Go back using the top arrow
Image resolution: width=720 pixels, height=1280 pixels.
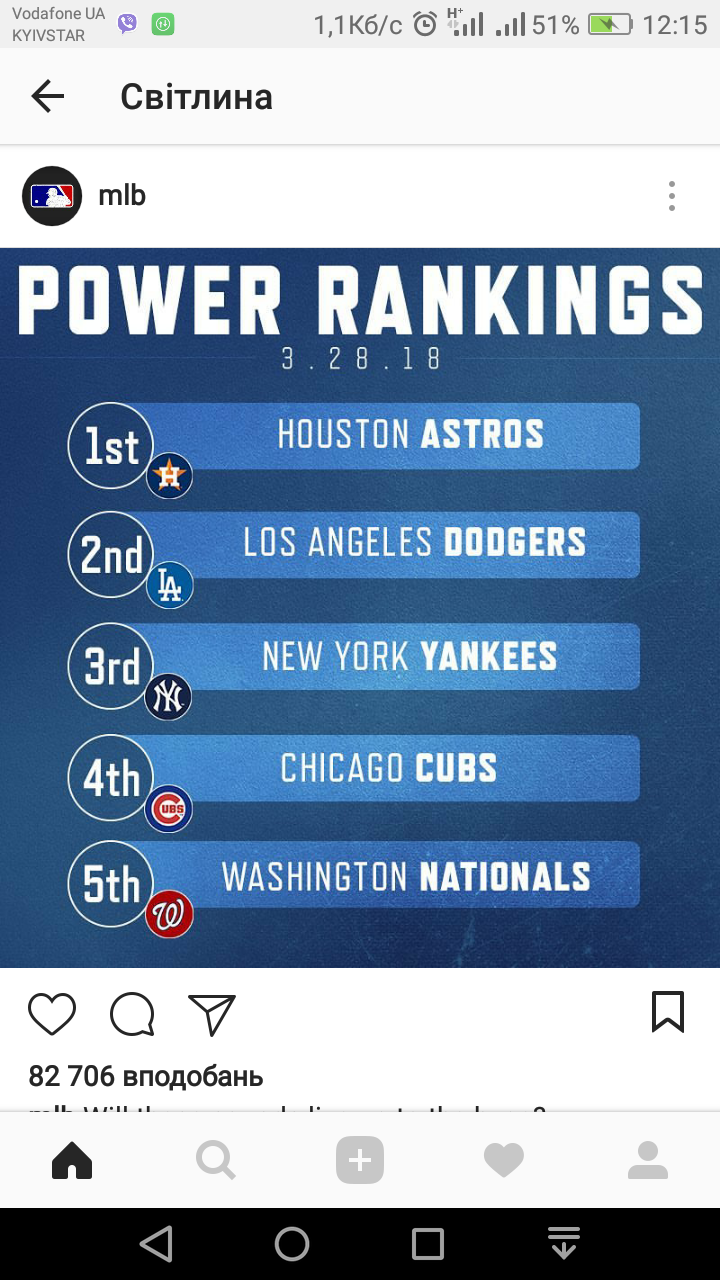point(47,96)
